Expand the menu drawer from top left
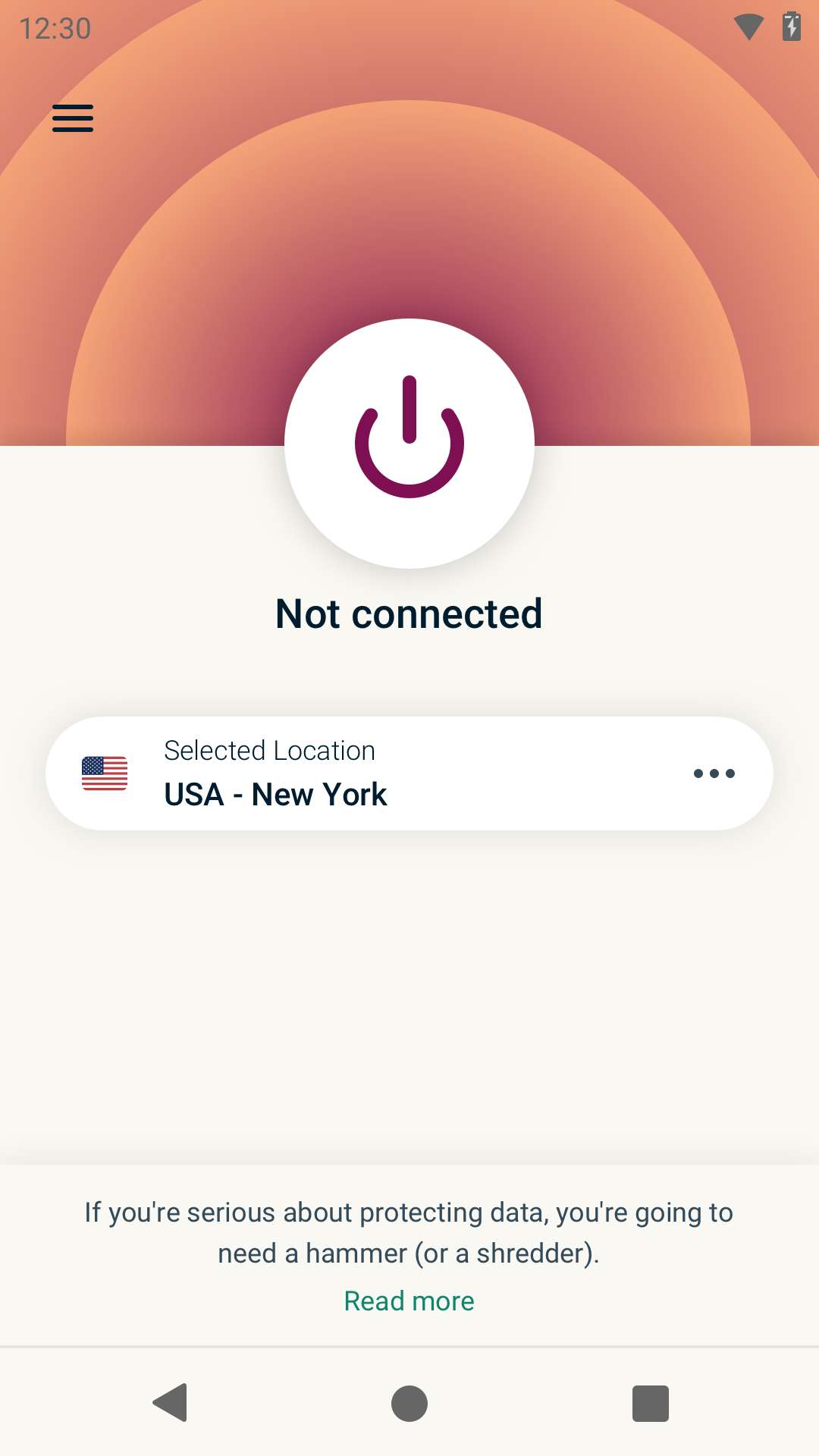Image resolution: width=819 pixels, height=1456 pixels. [72, 118]
